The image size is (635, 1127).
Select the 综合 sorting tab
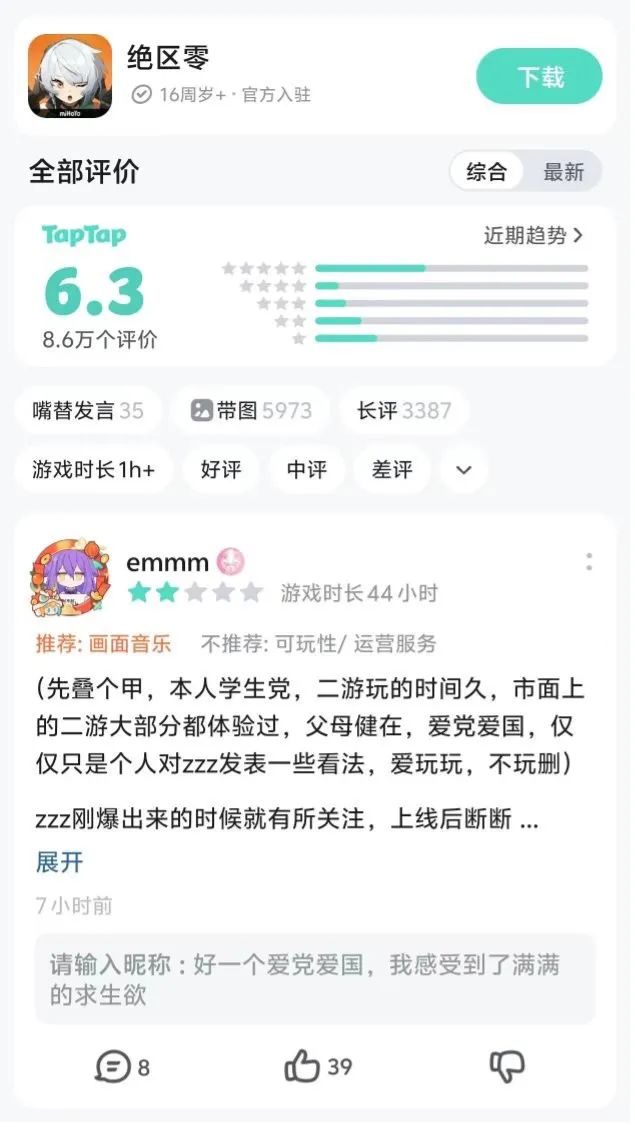click(487, 172)
